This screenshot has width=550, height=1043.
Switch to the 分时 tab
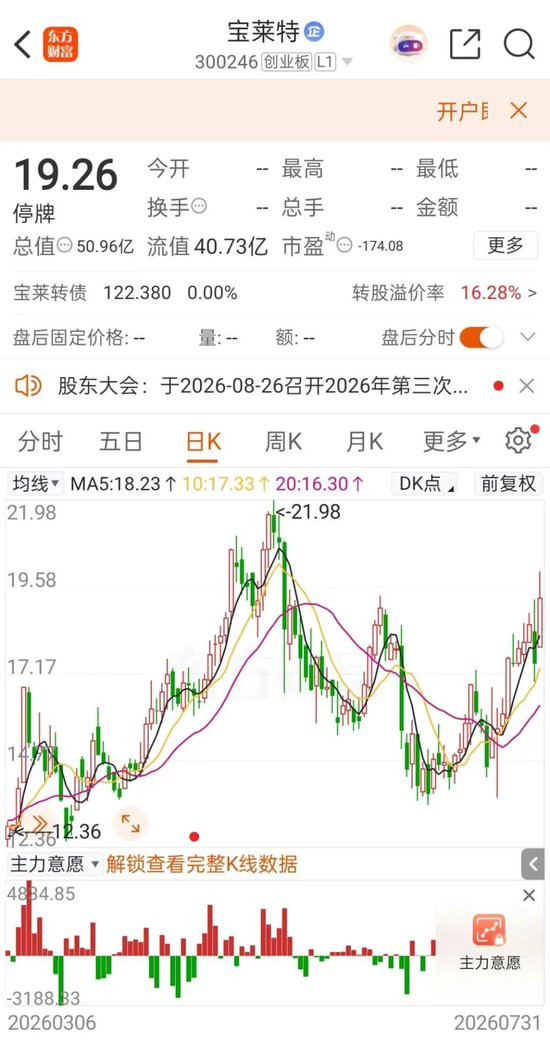pyautogui.click(x=40, y=441)
